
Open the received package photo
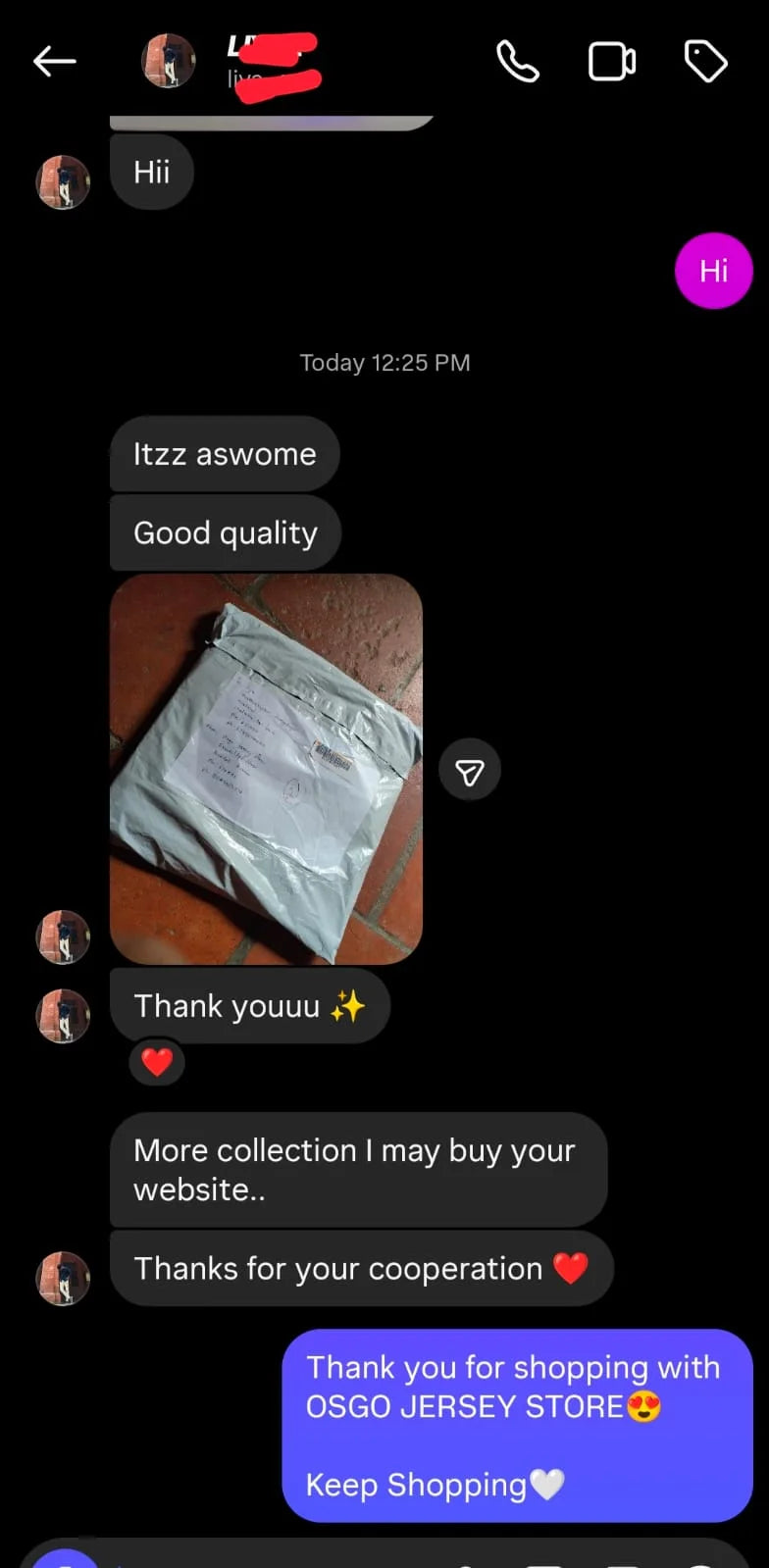(266, 769)
